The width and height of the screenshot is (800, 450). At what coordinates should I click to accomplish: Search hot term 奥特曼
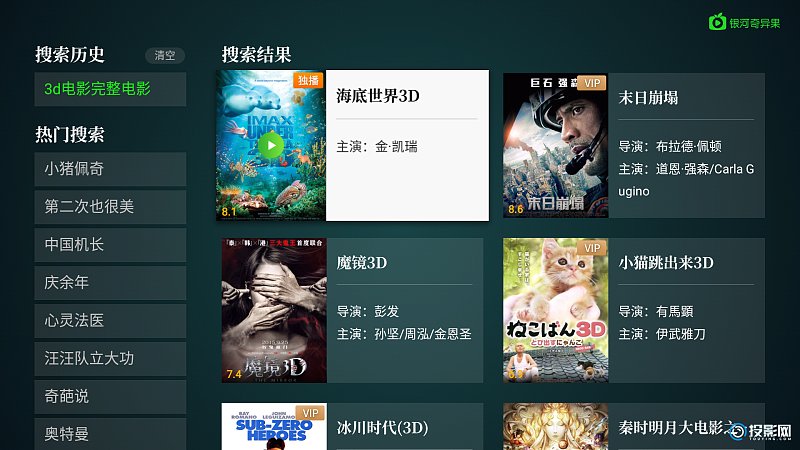[x=110, y=433]
